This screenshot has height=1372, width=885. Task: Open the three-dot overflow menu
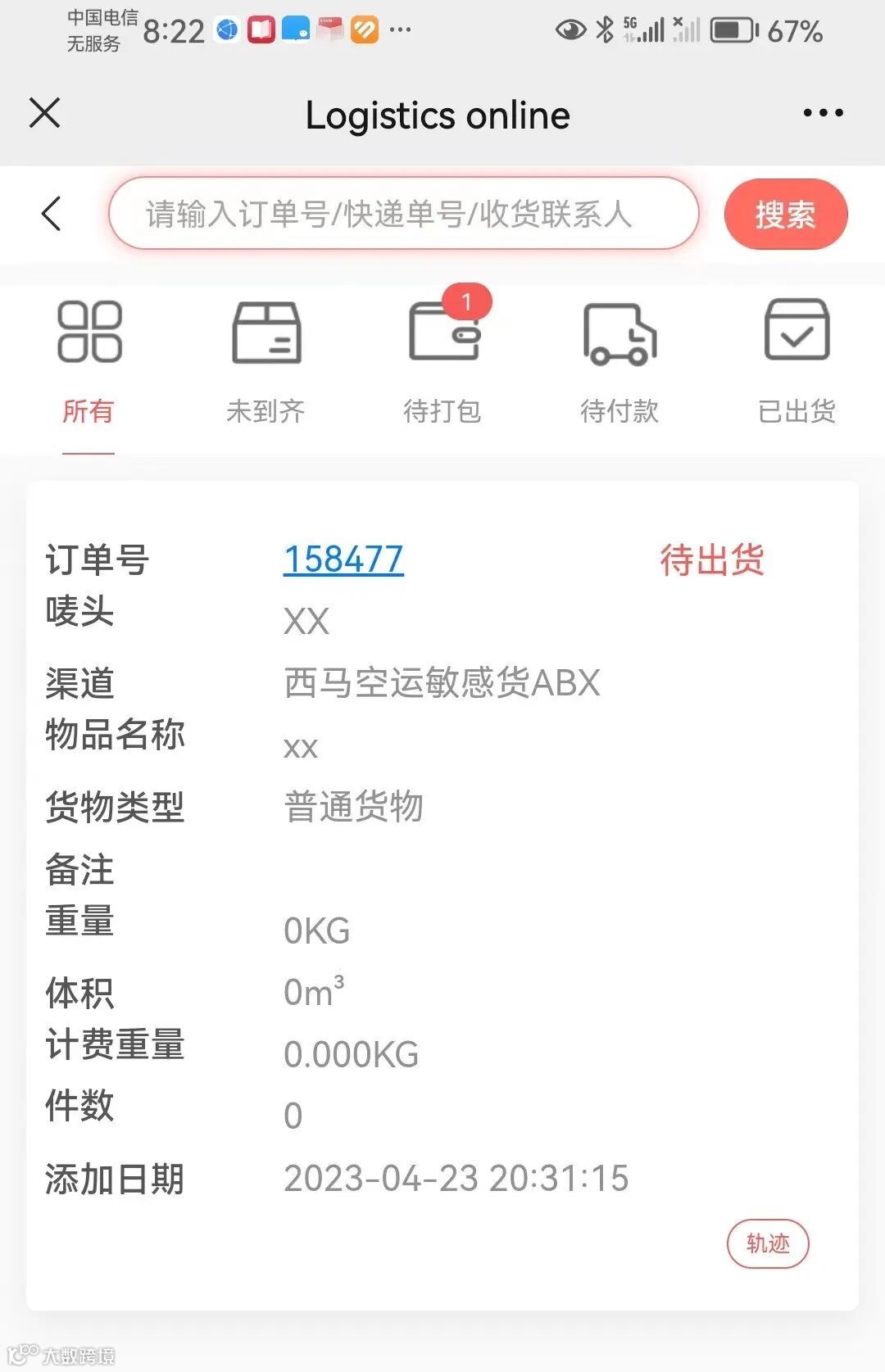pos(823,113)
